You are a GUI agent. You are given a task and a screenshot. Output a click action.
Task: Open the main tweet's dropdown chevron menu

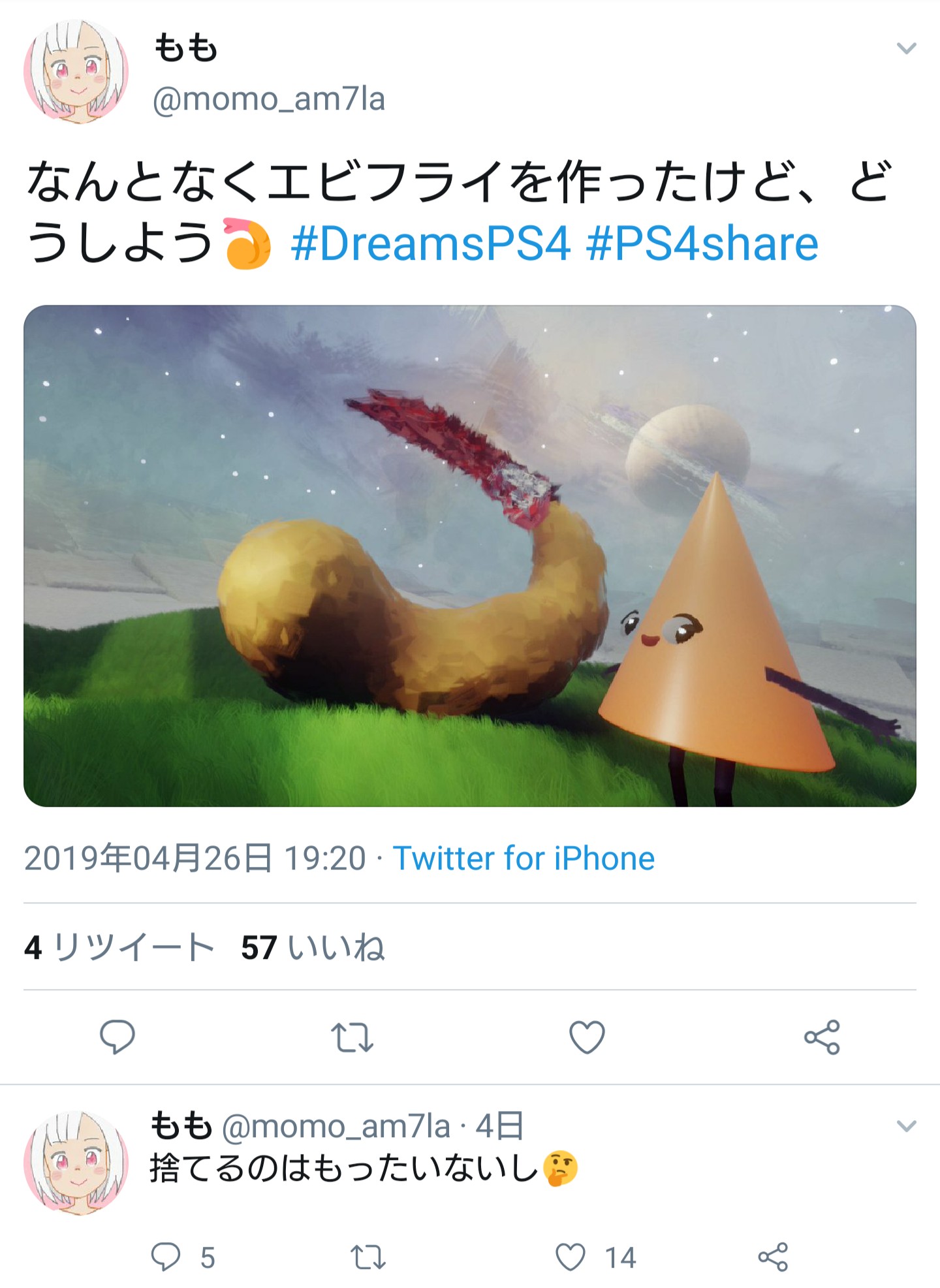coord(906,48)
